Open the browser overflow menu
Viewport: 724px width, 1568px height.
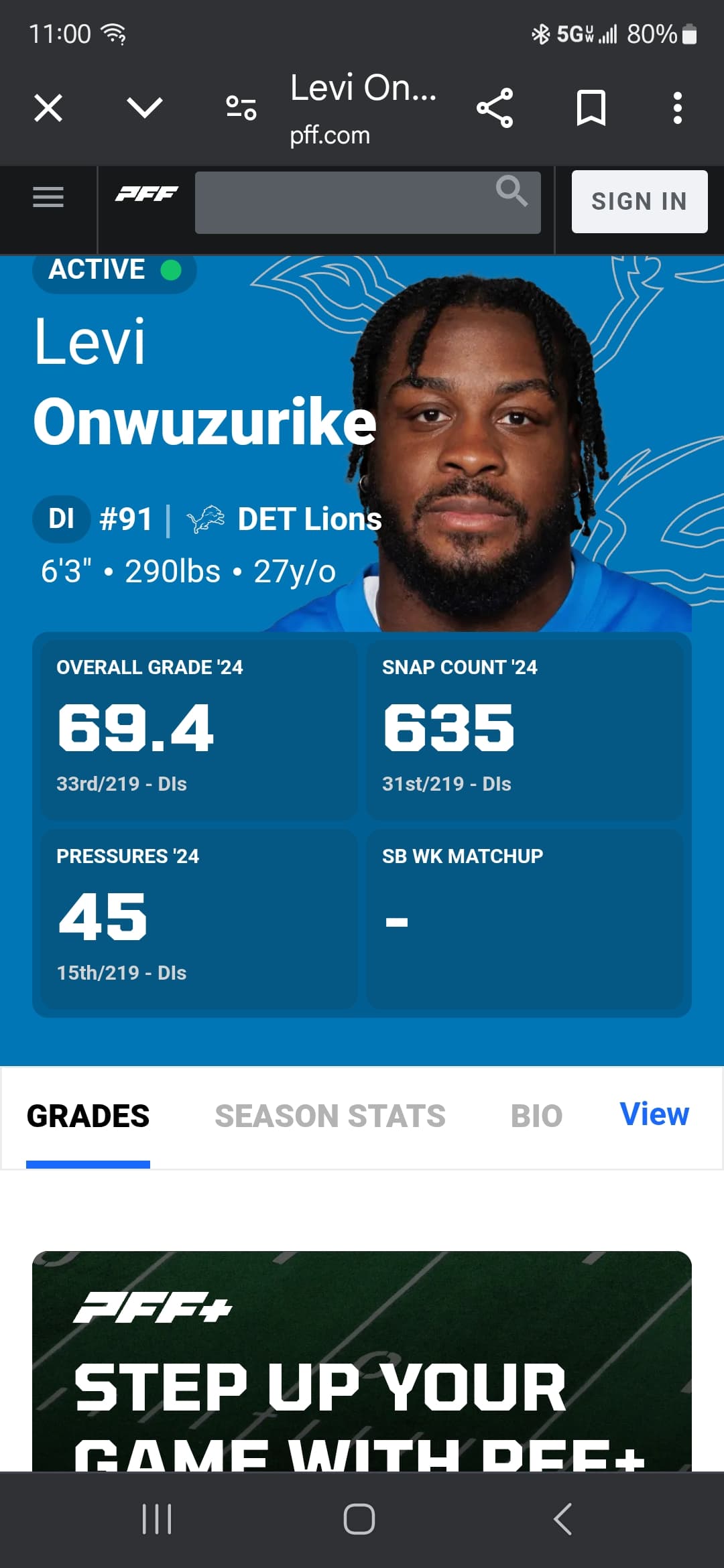click(678, 108)
